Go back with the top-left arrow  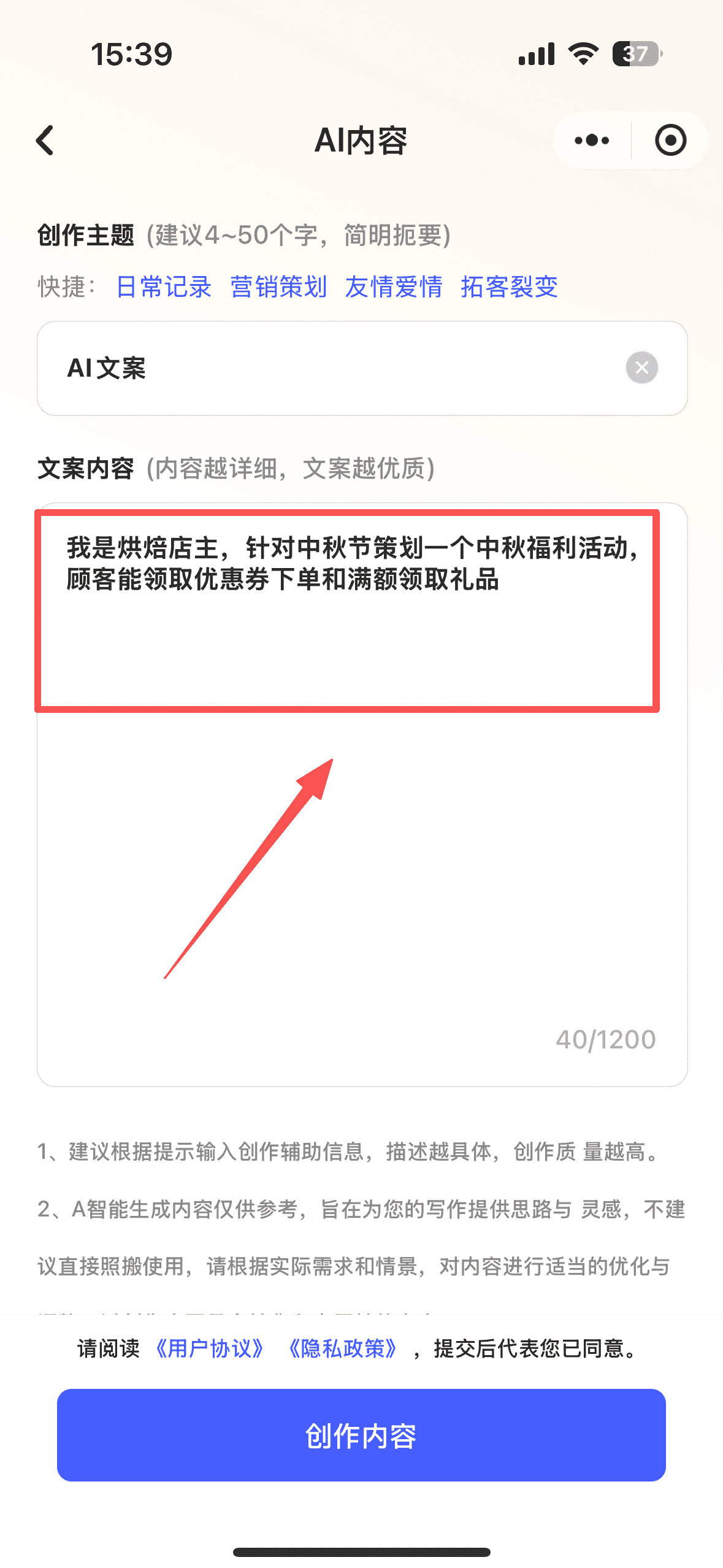(x=45, y=140)
